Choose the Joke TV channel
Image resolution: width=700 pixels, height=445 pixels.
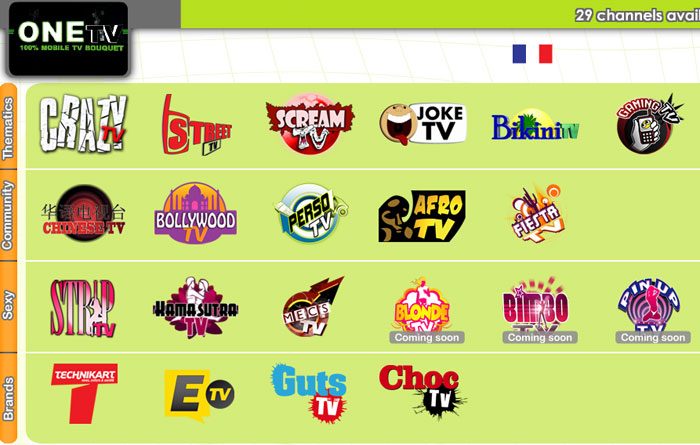[x=422, y=124]
